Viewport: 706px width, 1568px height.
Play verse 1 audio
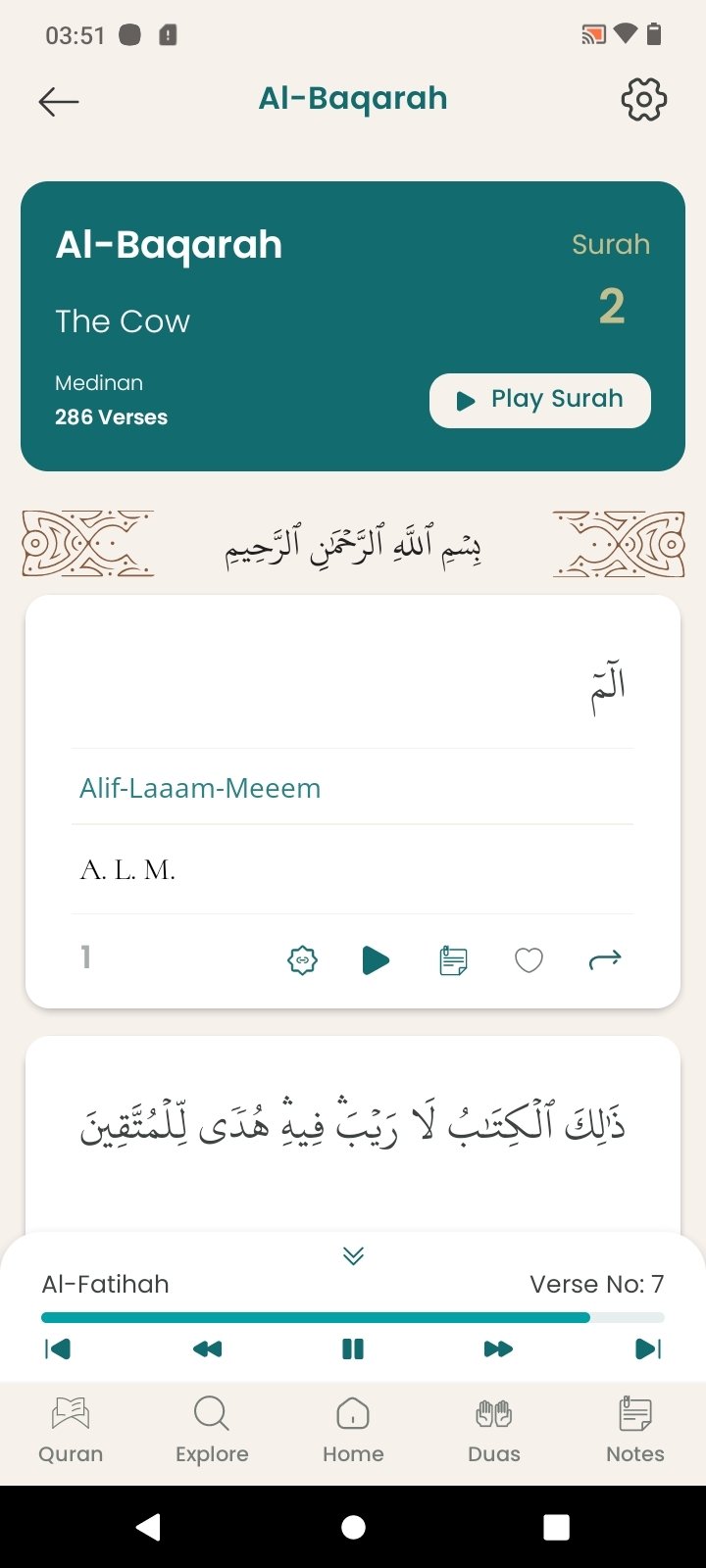point(376,960)
